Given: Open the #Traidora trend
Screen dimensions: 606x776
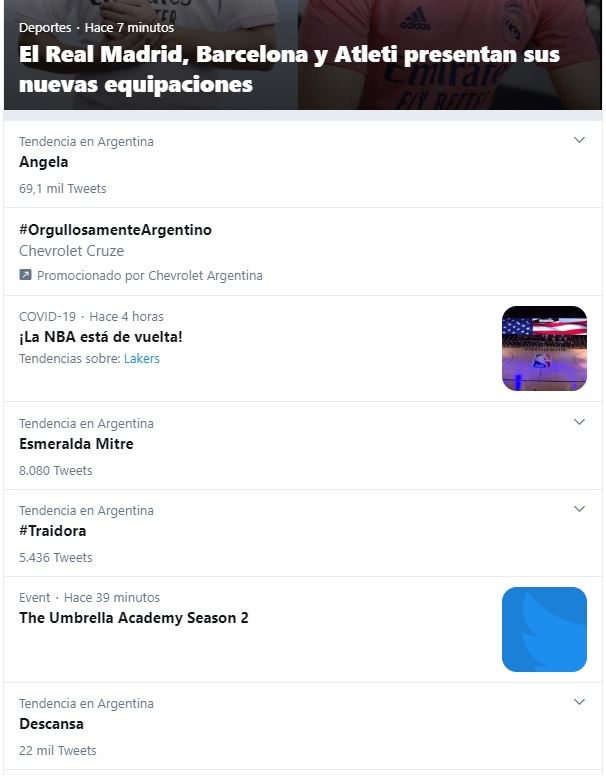Looking at the screenshot, I should [x=53, y=531].
